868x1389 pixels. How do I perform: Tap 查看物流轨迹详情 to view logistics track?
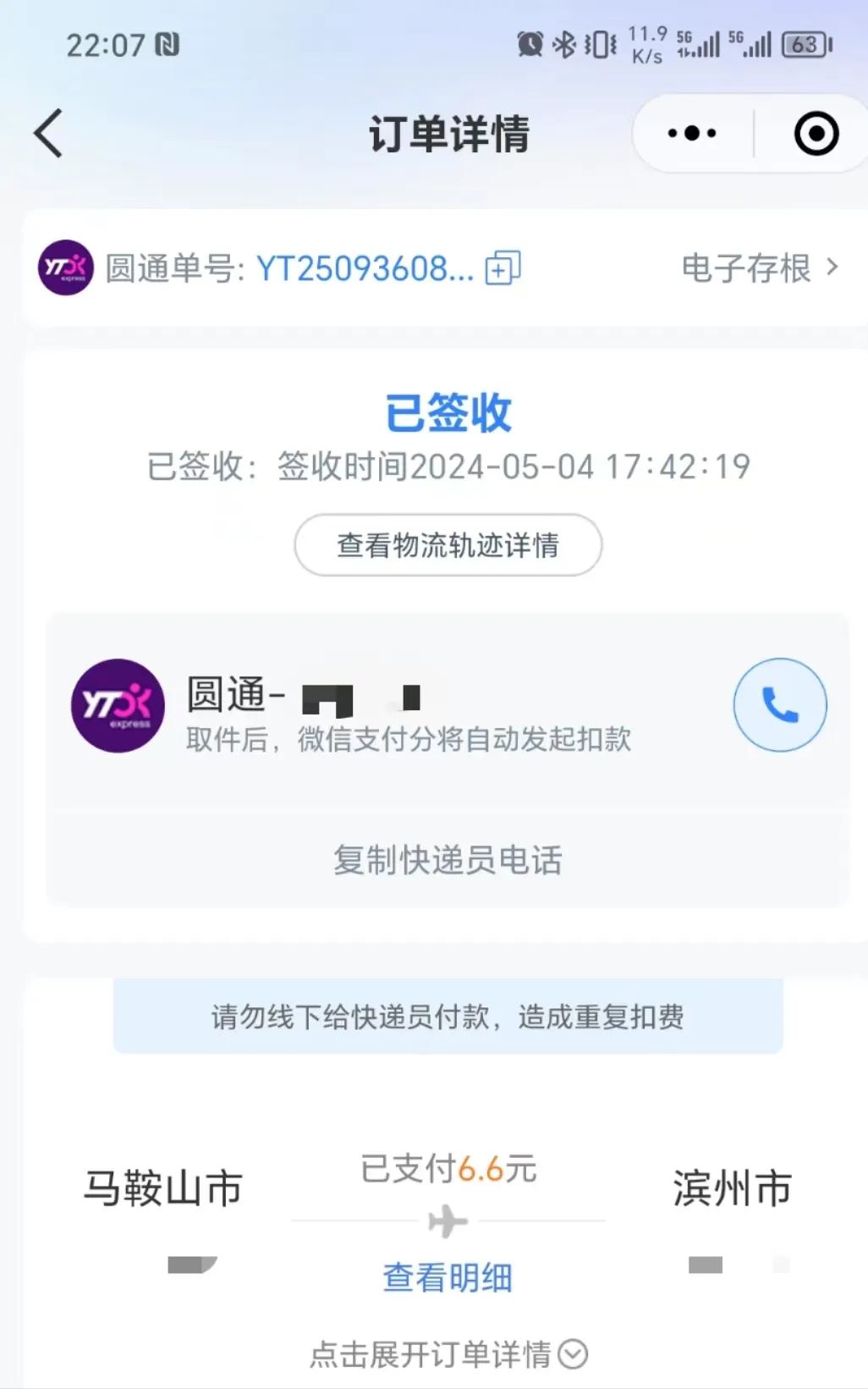tap(448, 546)
